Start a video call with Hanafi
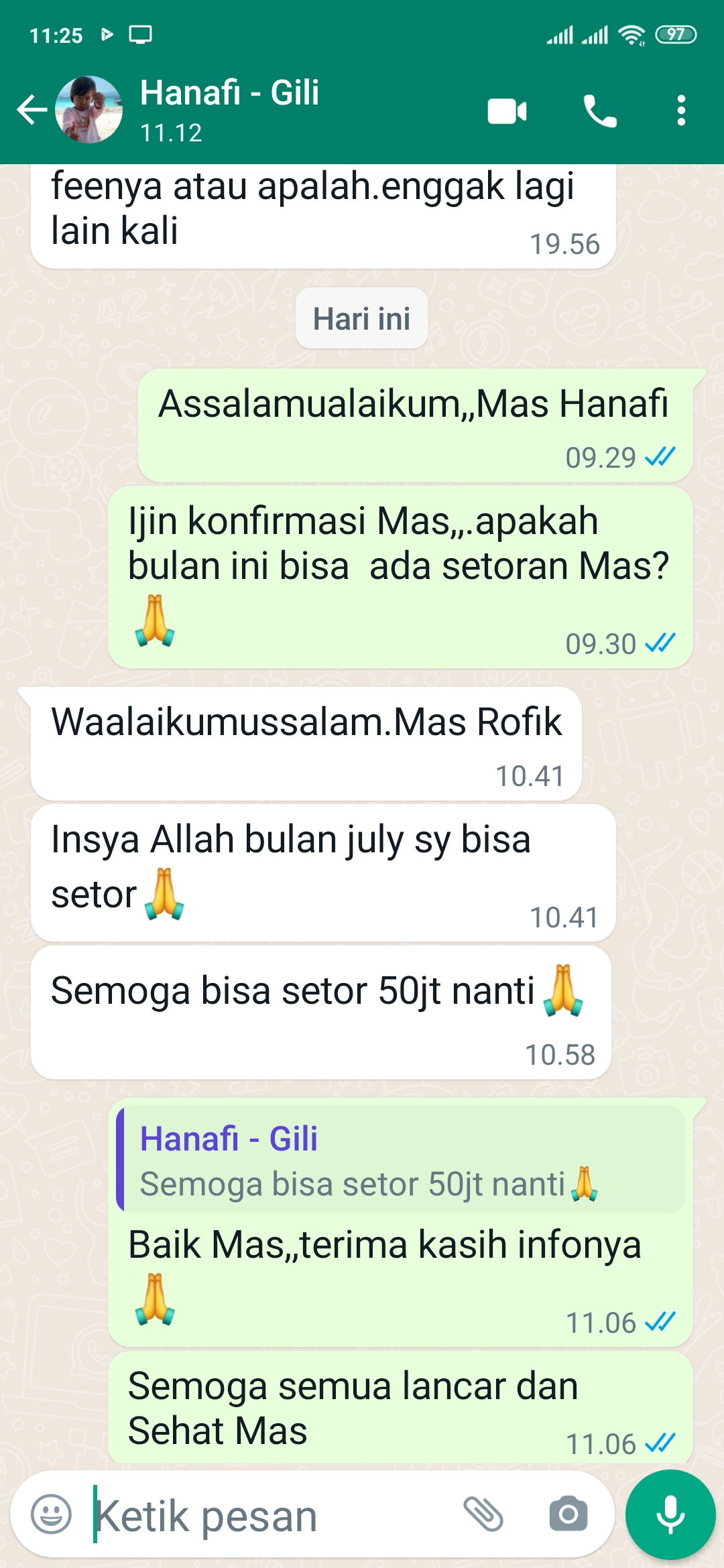The height and width of the screenshot is (1568, 724). 507,111
